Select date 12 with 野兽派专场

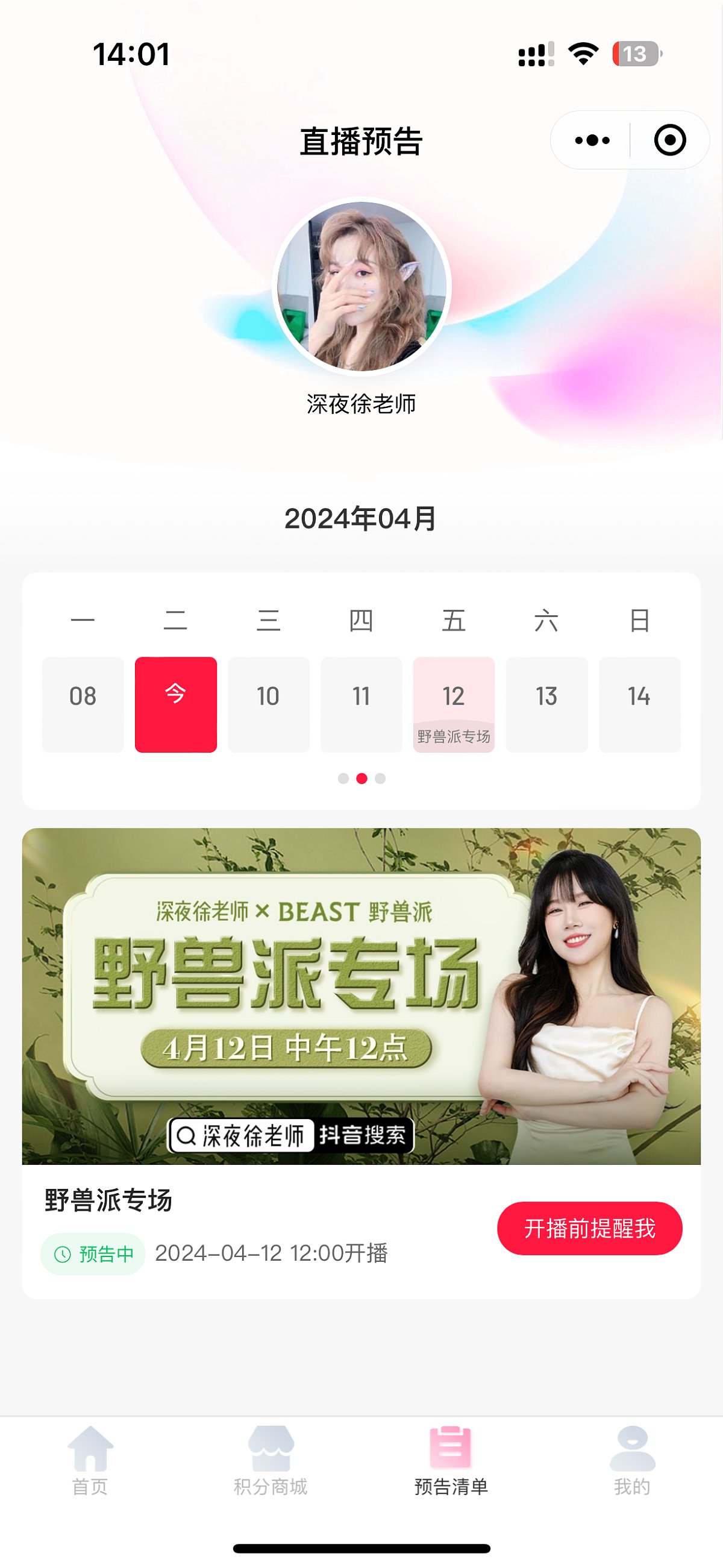(x=454, y=704)
